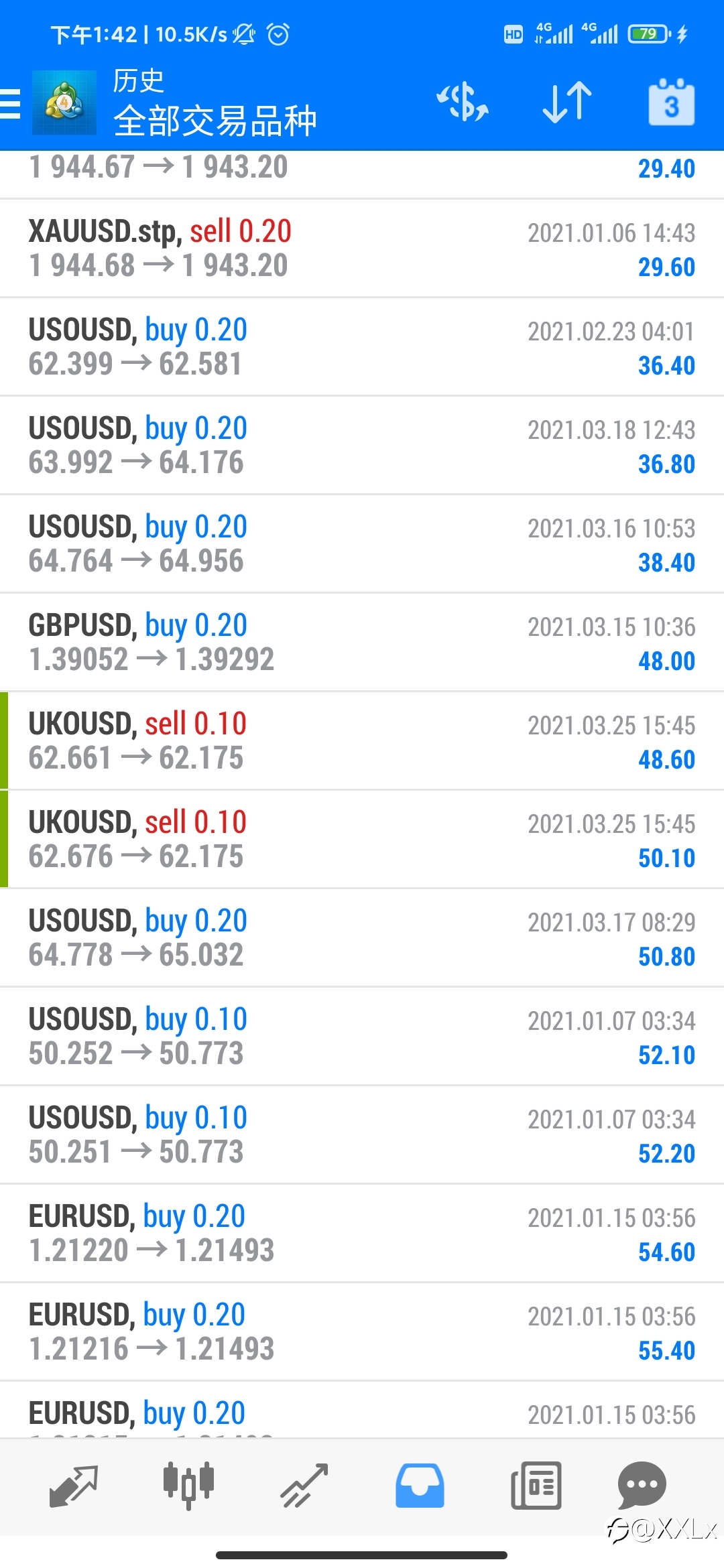Change sort order with arrows icon
The image size is (724, 1568).
click(567, 103)
